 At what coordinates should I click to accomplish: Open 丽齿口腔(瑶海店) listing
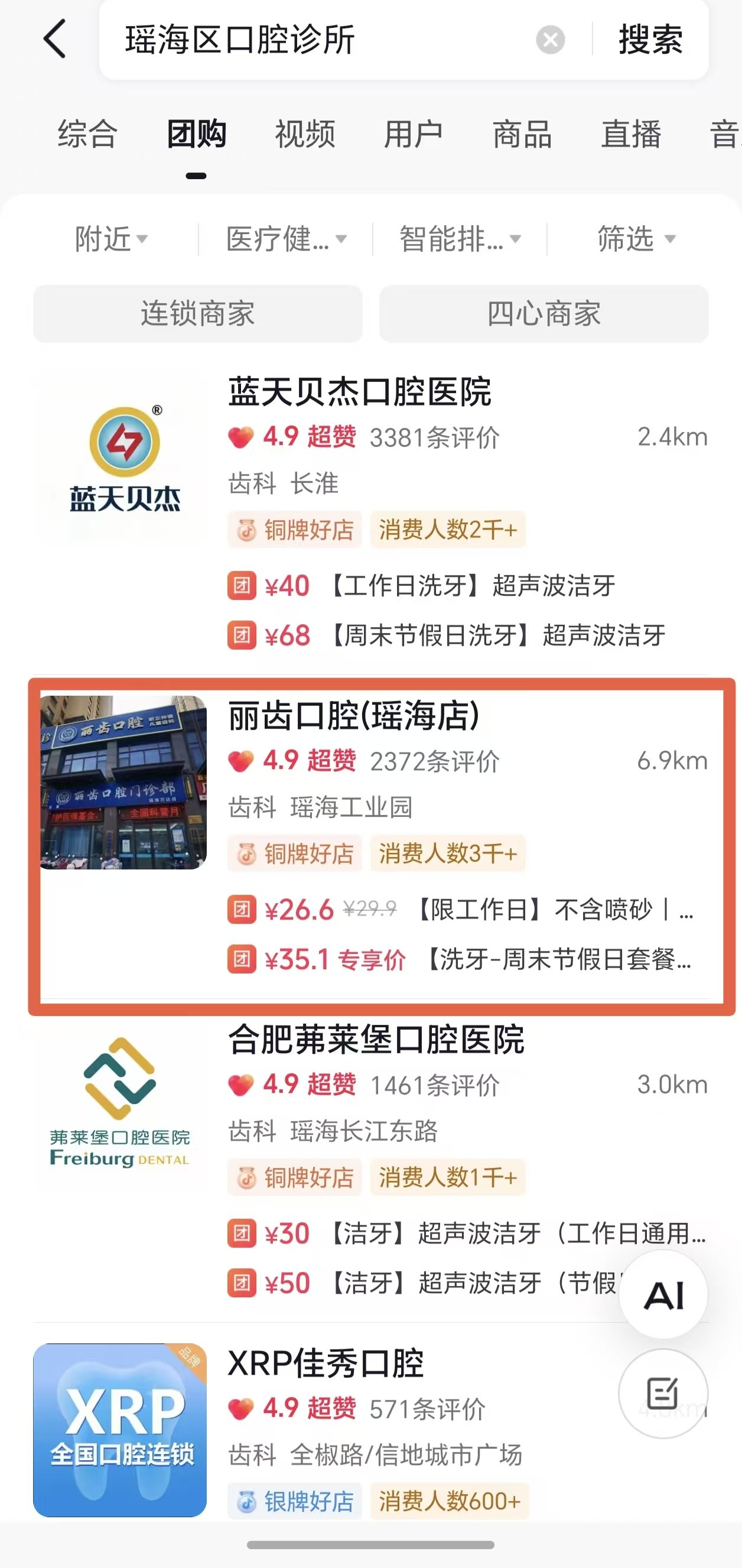click(382, 848)
